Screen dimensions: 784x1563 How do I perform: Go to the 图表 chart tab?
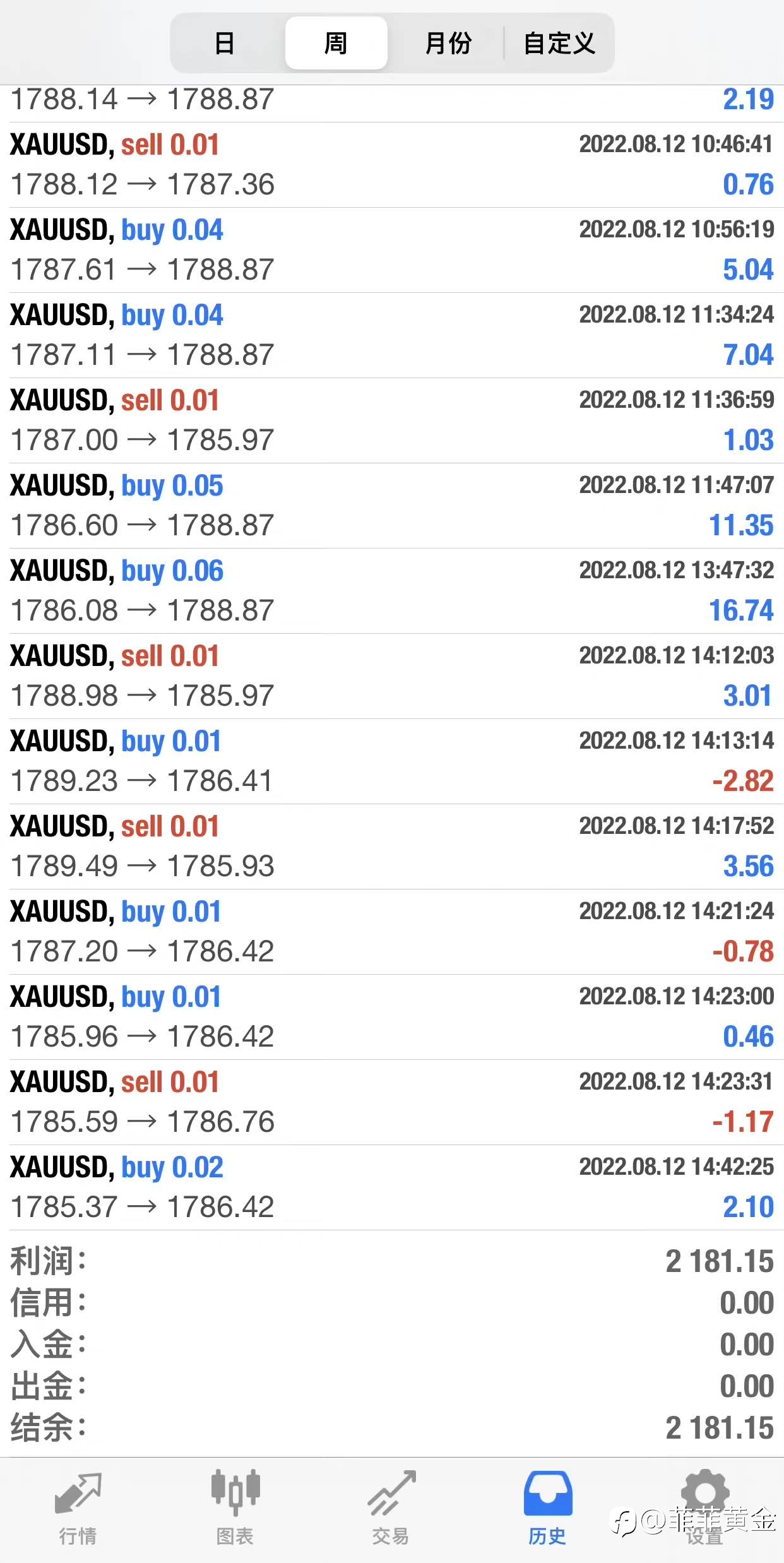235,1509
